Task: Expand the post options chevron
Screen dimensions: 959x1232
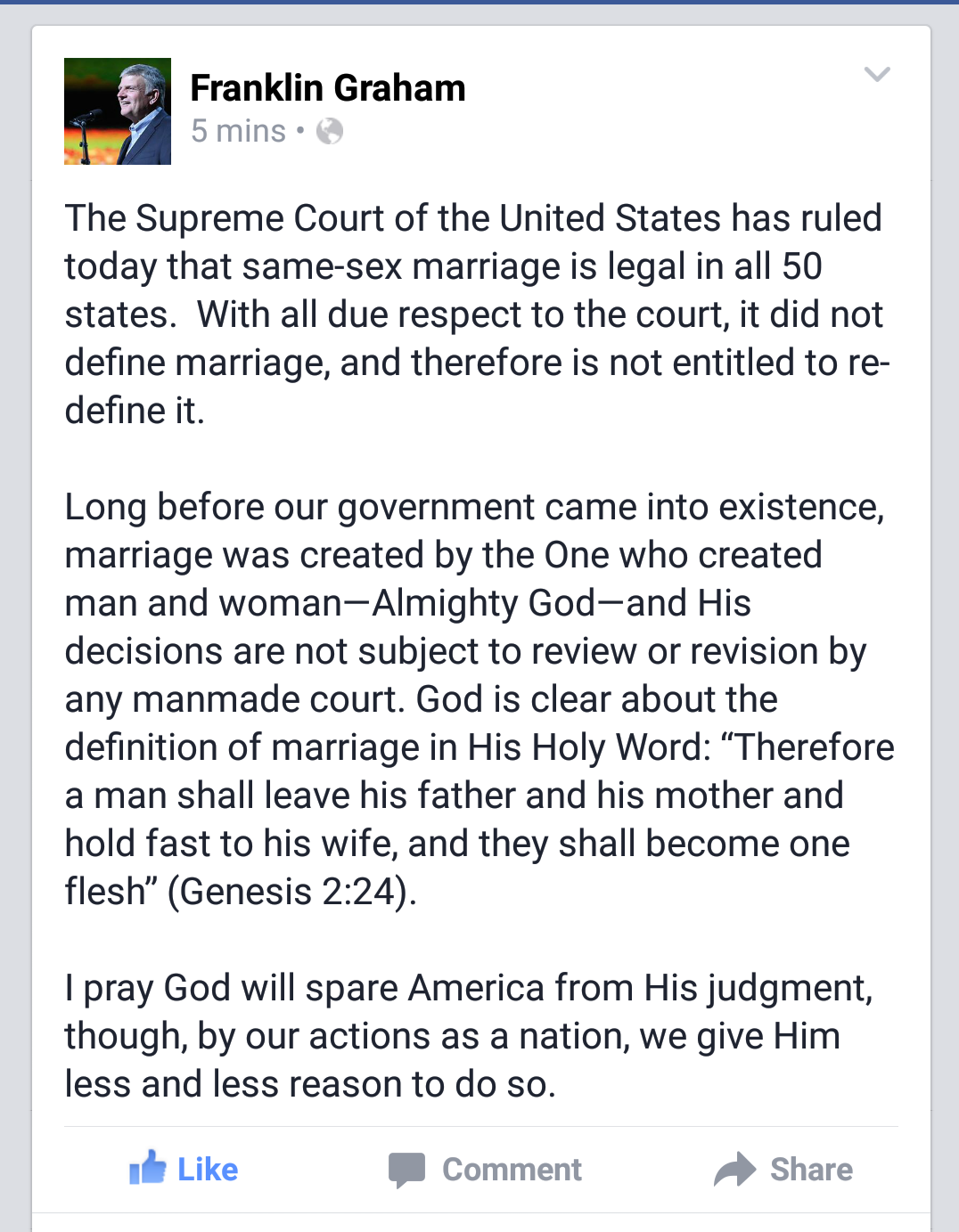Action: (877, 75)
